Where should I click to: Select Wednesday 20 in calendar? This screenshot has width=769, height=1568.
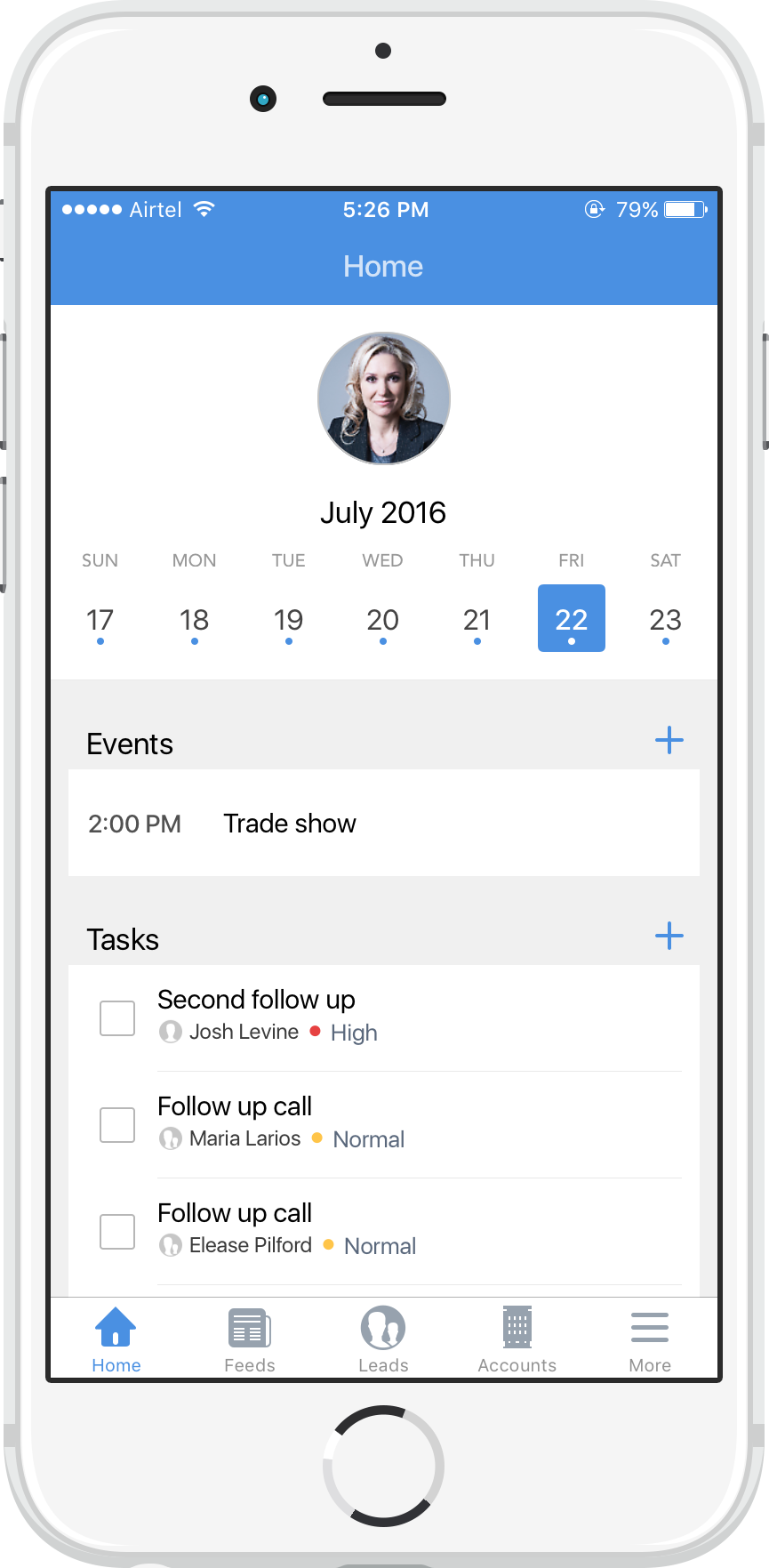382,620
